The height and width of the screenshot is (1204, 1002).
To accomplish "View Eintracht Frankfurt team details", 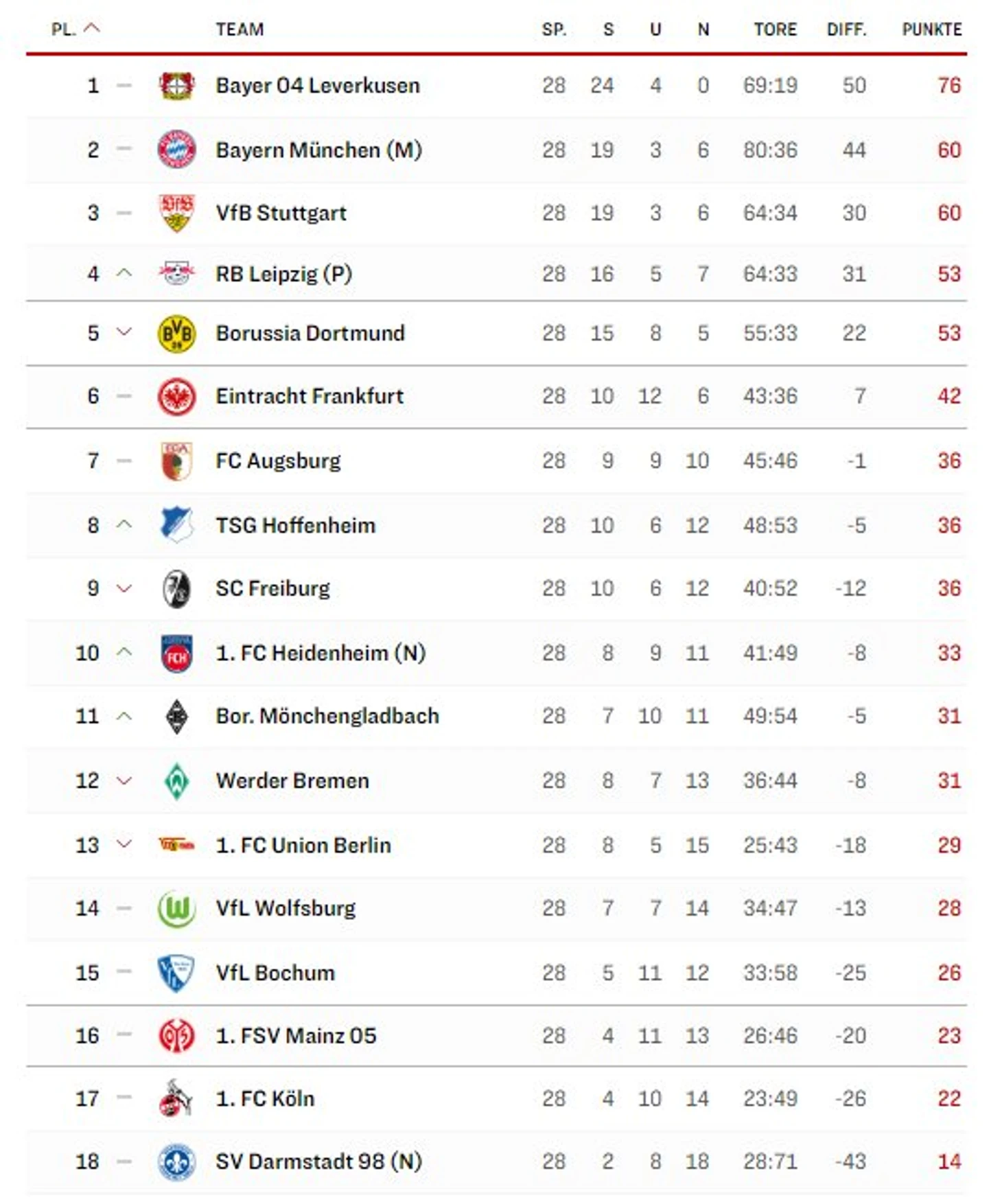I will click(309, 396).
